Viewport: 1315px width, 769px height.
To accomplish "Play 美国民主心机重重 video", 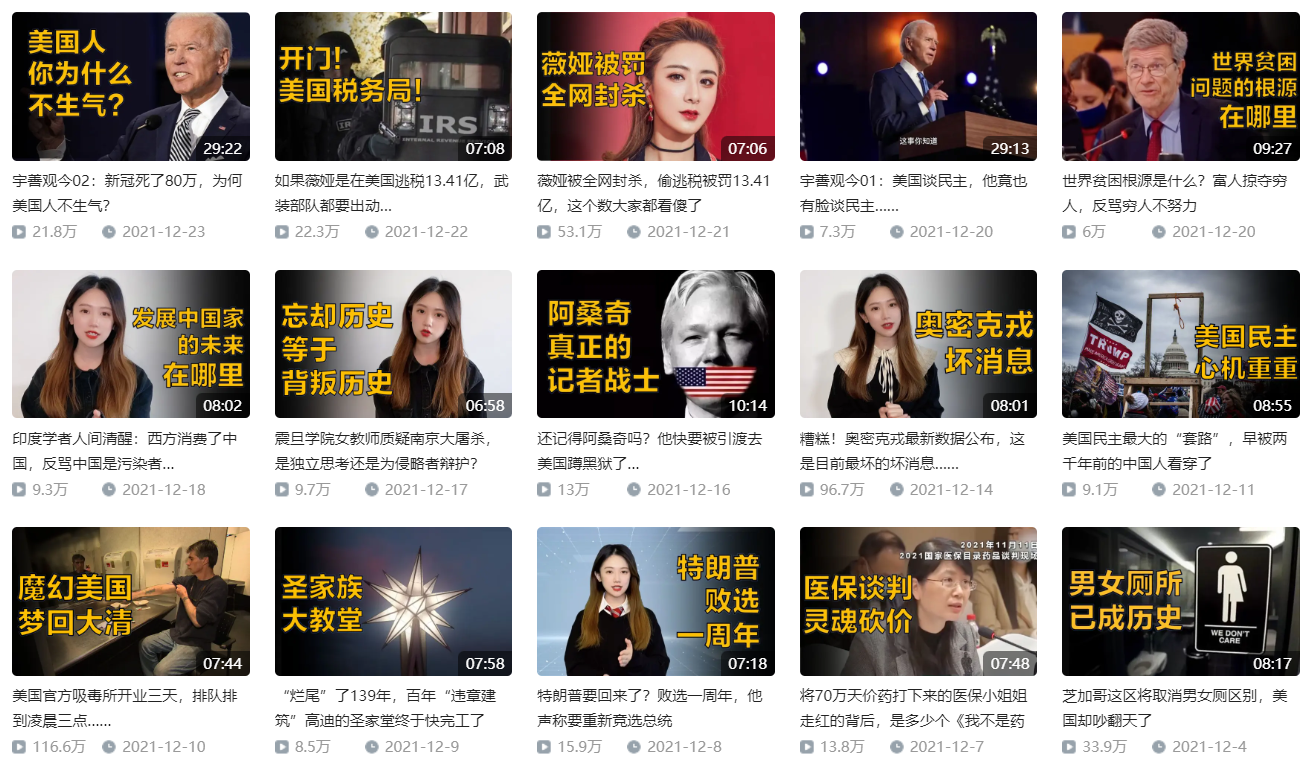I will click(x=1180, y=343).
